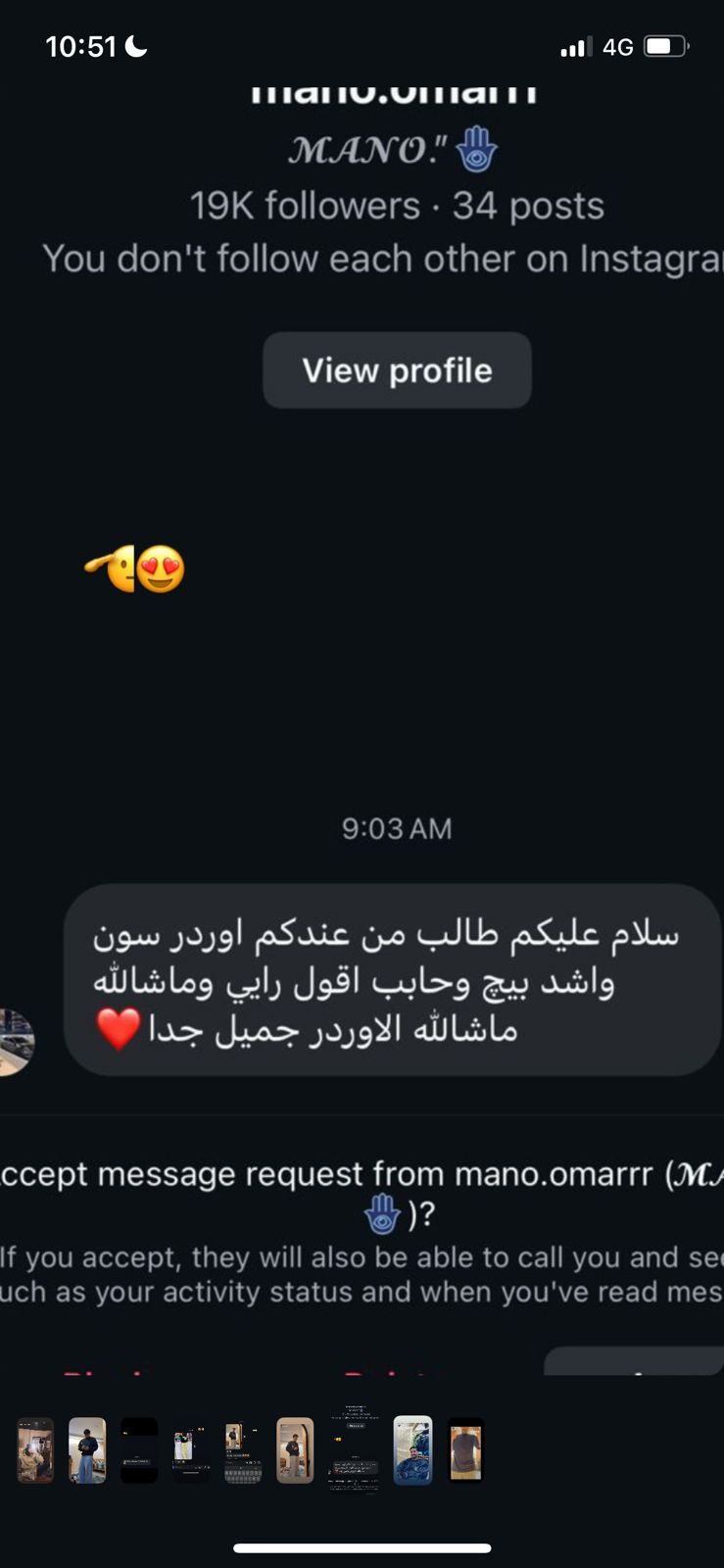Open the mirror selfie thumbnail in the strip
This screenshot has height=1568, width=724.
35,1450
